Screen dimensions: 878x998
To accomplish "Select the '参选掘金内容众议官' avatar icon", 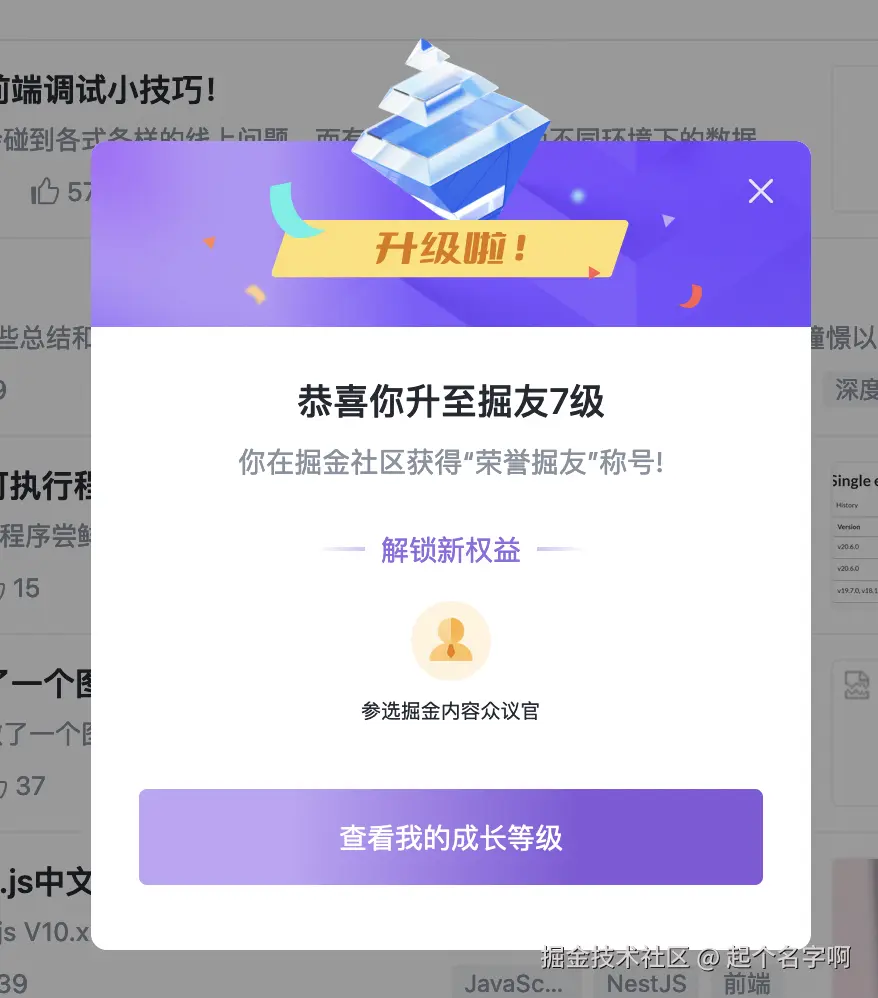I will (450, 640).
